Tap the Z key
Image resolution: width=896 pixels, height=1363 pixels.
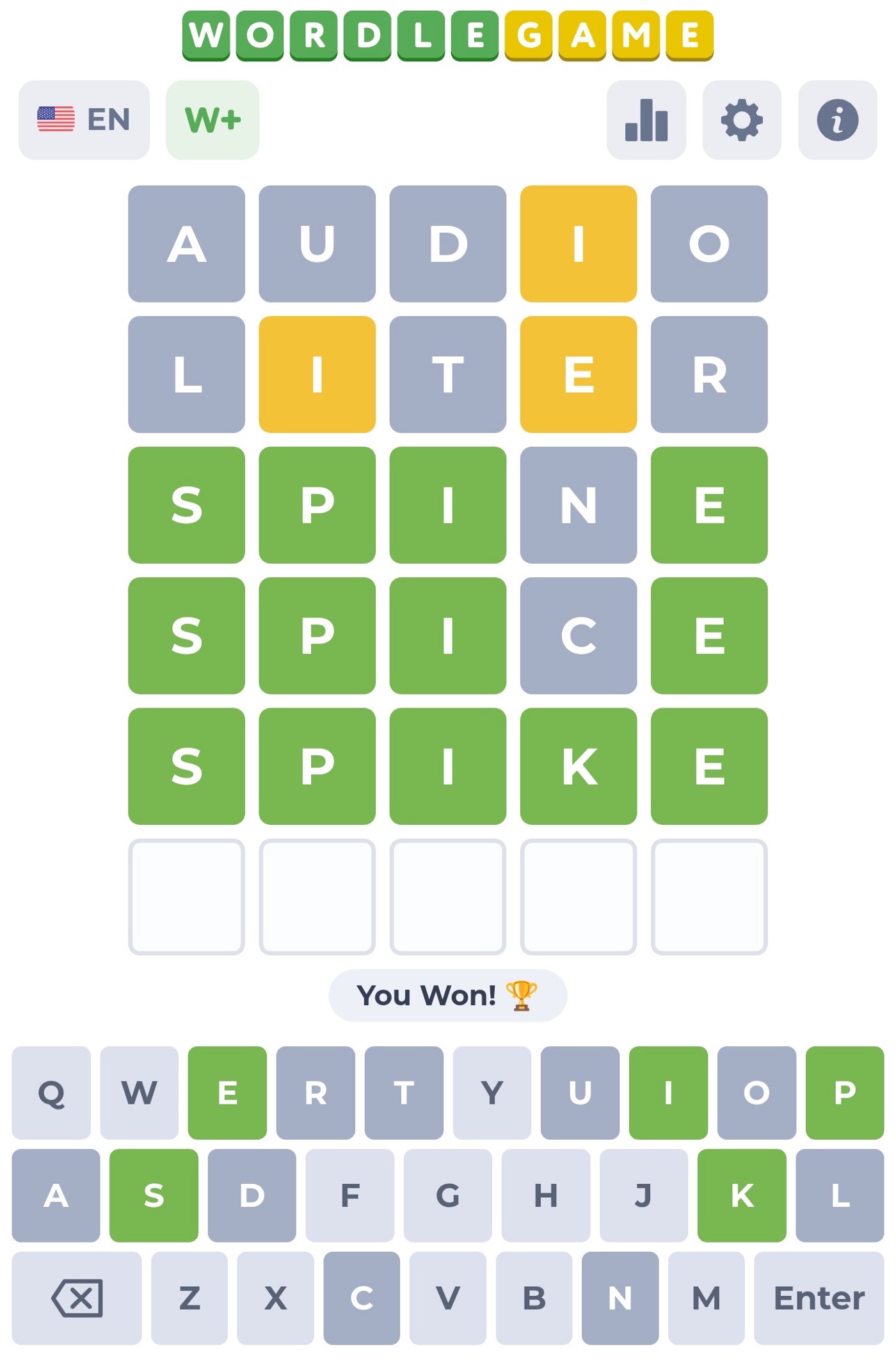pyautogui.click(x=189, y=1298)
